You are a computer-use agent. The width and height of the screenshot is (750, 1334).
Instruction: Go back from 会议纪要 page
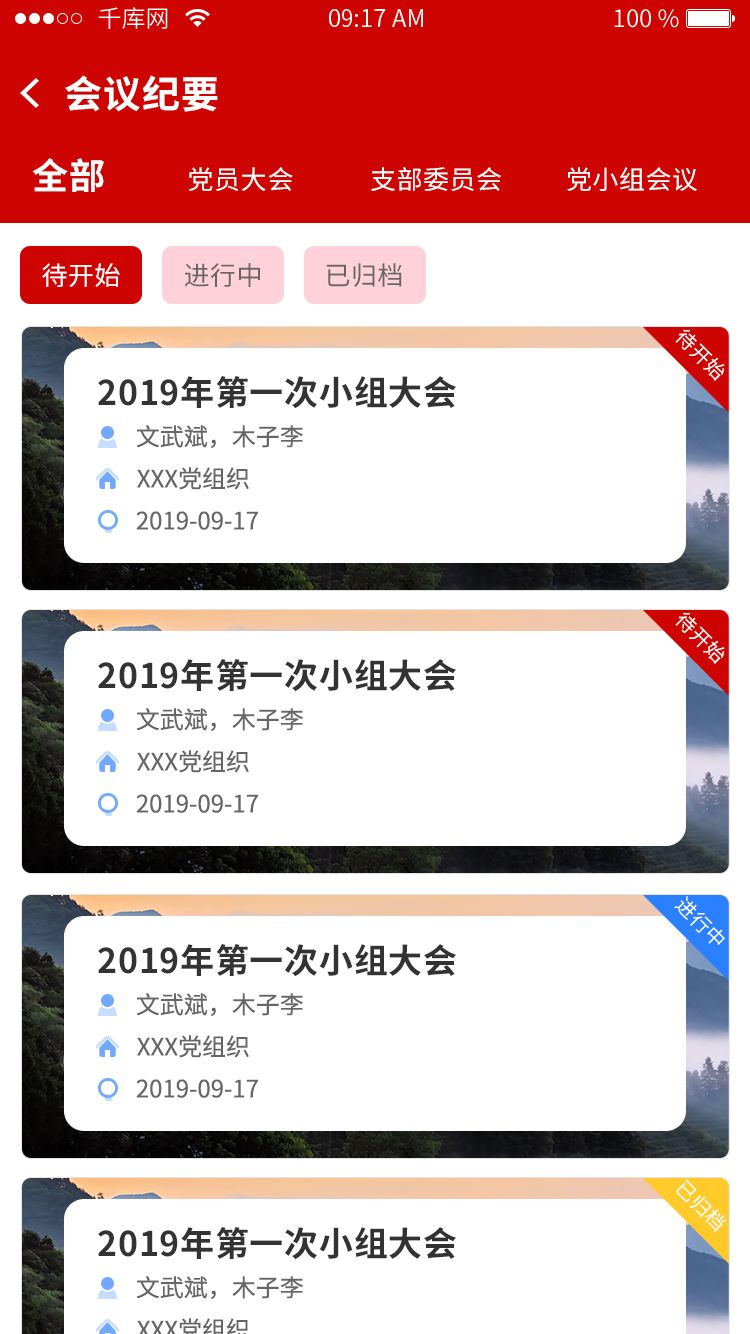click(31, 94)
